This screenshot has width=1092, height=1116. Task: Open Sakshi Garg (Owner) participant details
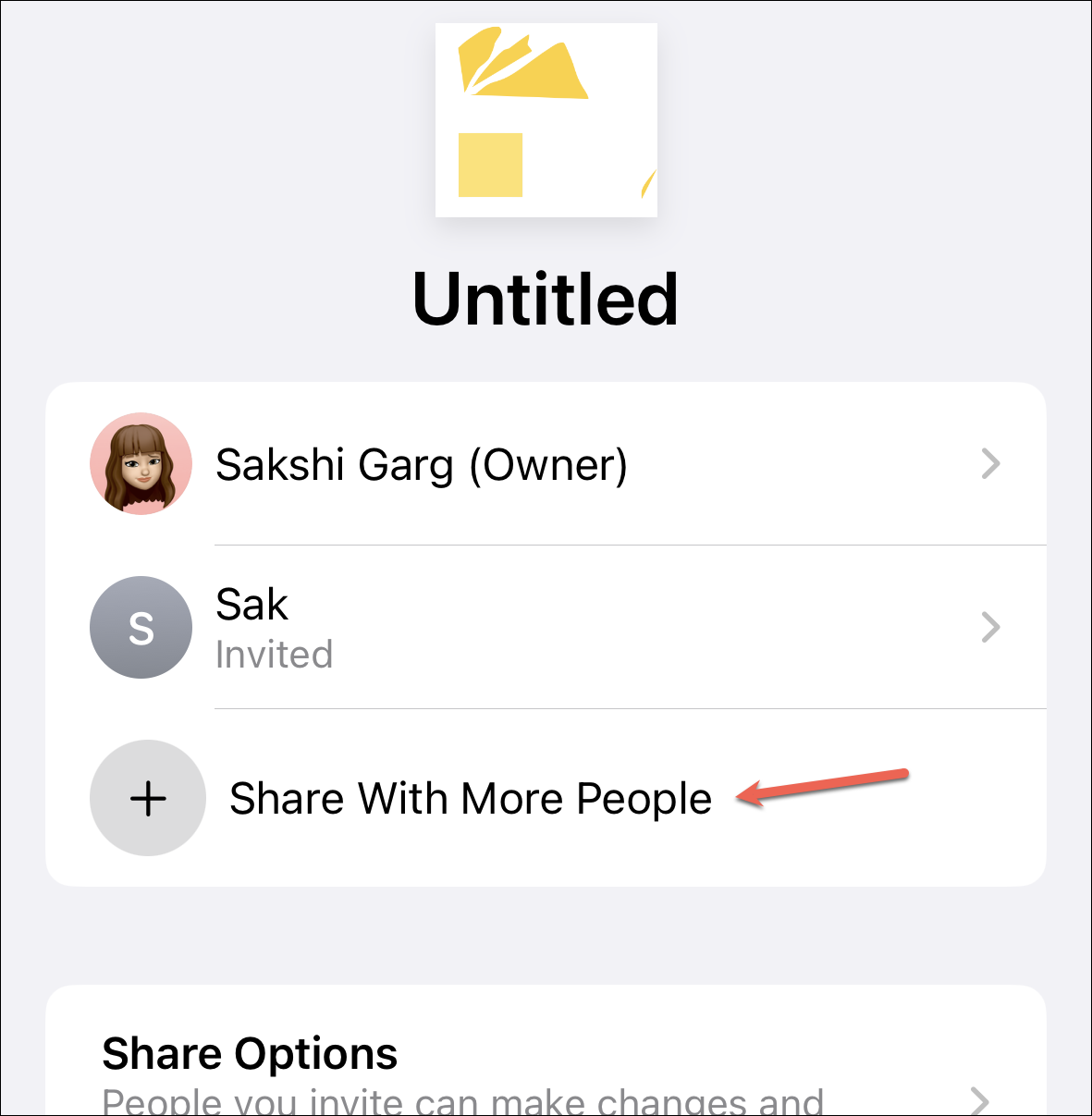tap(546, 464)
